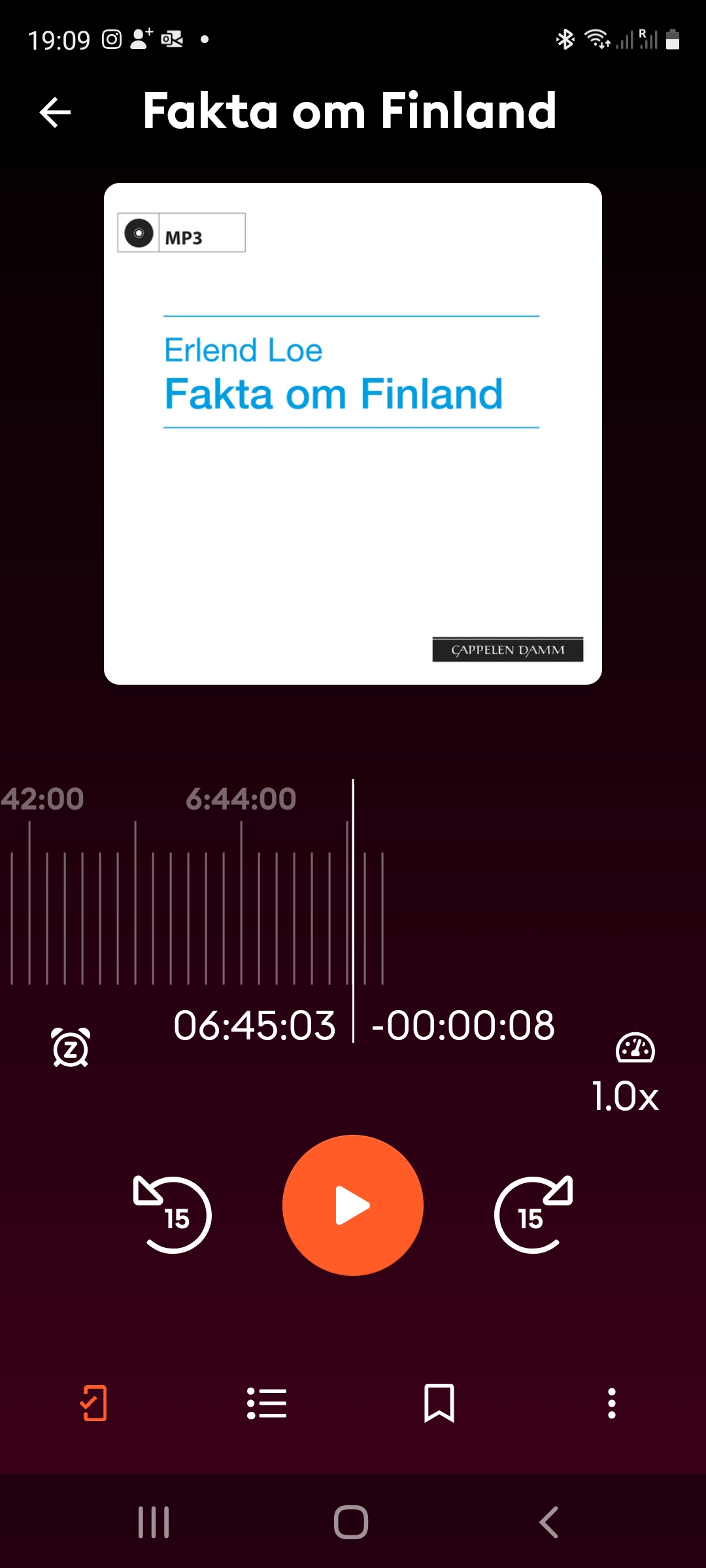This screenshot has width=706, height=1568.
Task: Open the sleep timer
Action: tap(71, 1047)
